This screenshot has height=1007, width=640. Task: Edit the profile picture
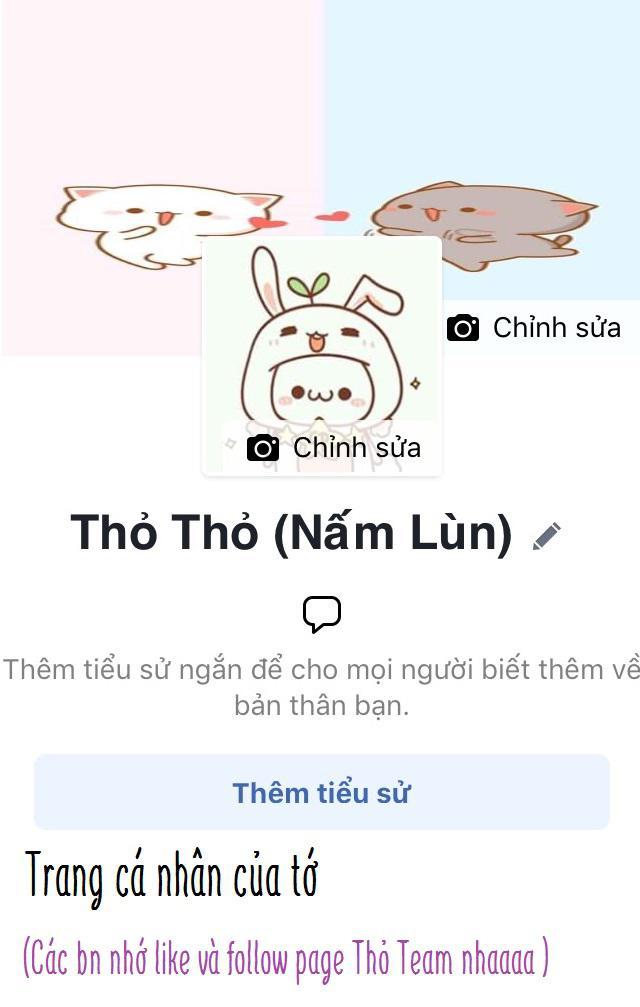(334, 447)
